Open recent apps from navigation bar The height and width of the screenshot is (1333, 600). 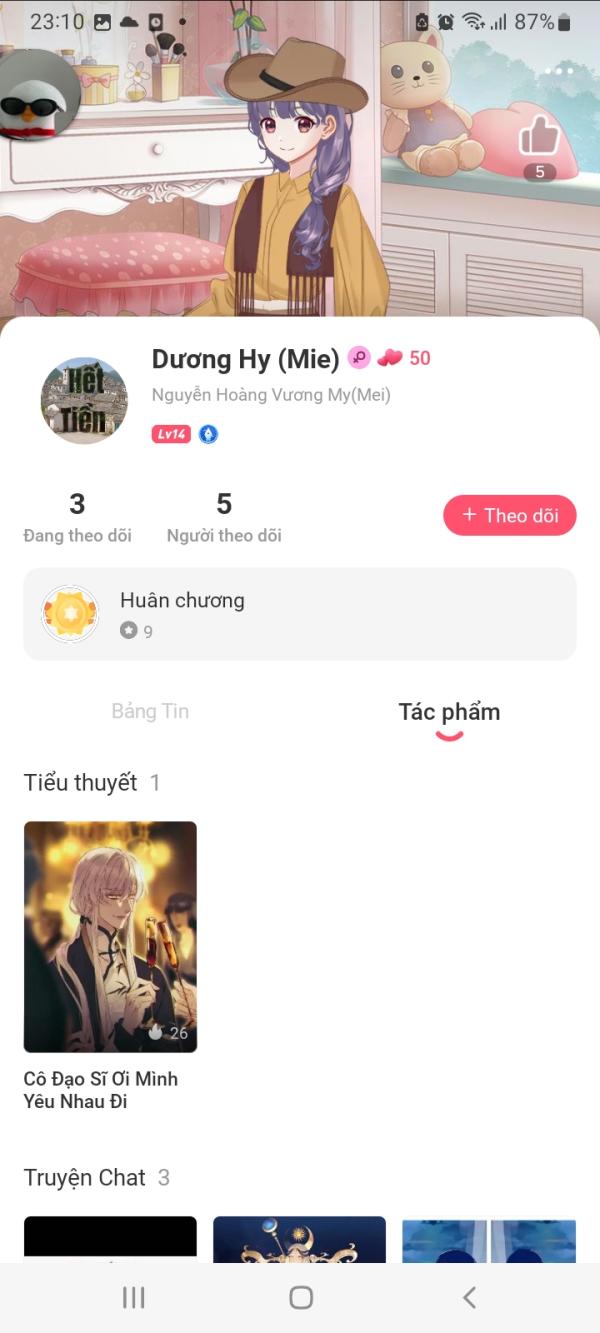133,1297
